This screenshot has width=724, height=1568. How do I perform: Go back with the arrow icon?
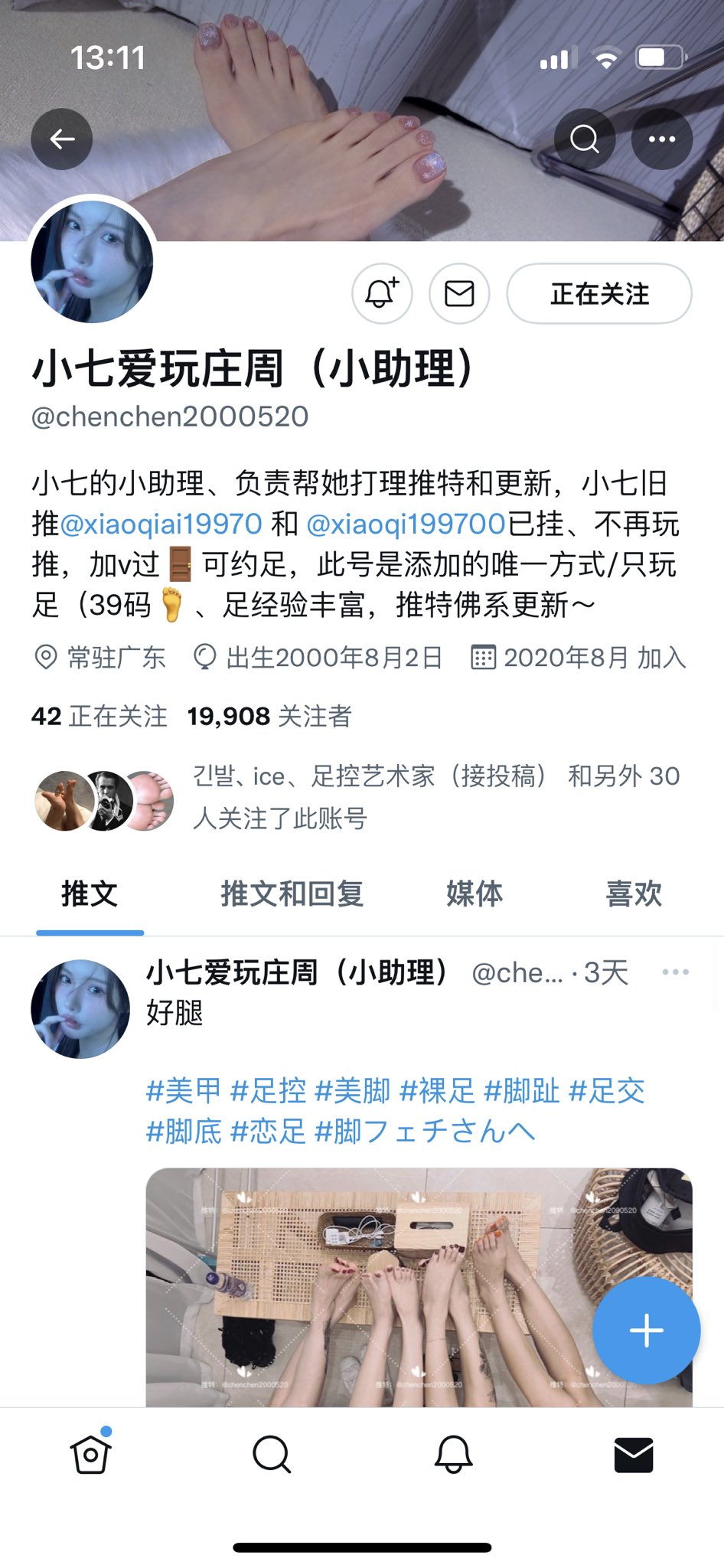click(x=62, y=139)
